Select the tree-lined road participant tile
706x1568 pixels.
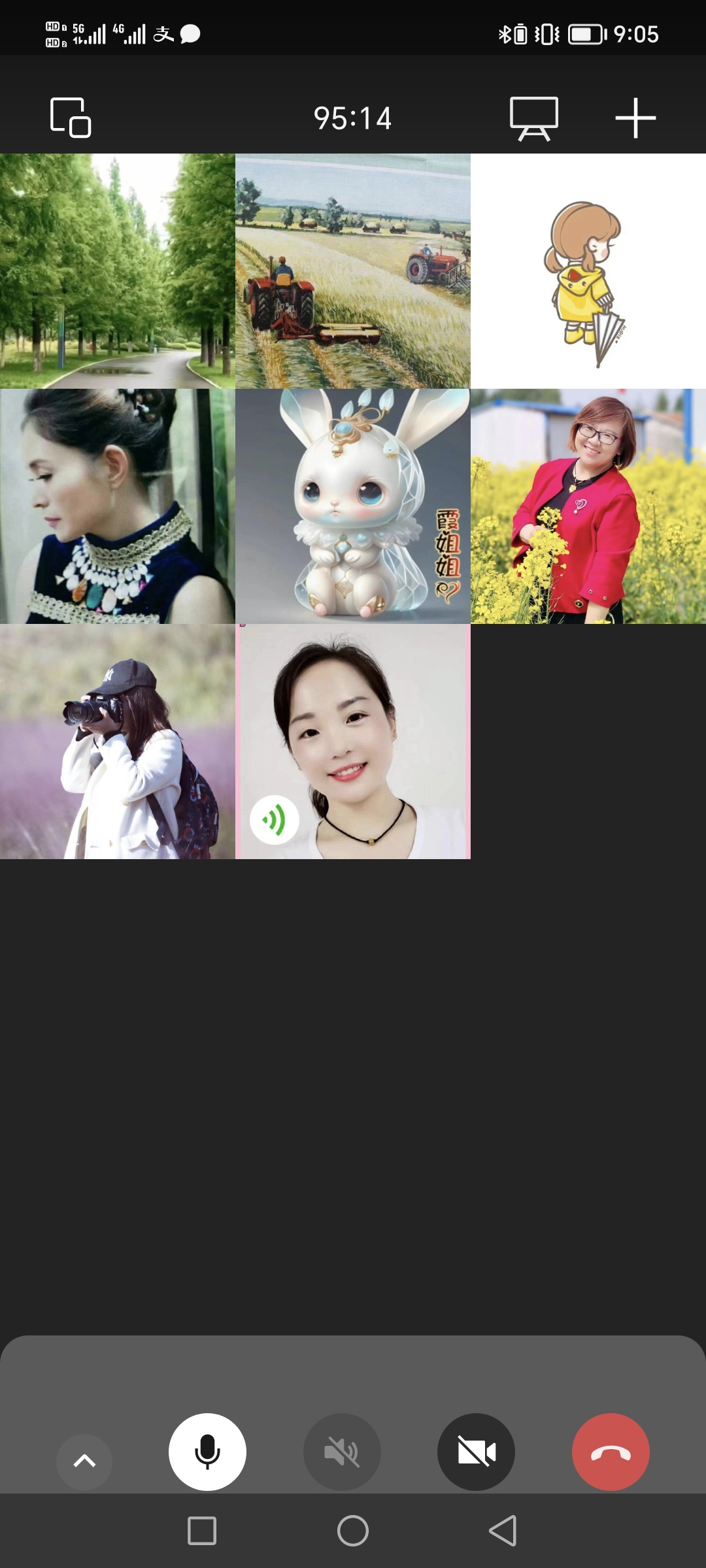tap(118, 271)
